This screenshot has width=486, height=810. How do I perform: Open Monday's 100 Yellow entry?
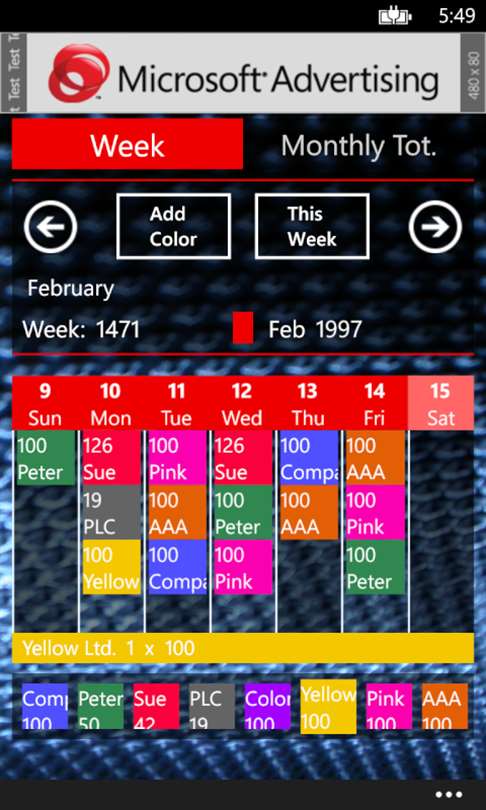pyautogui.click(x=112, y=567)
